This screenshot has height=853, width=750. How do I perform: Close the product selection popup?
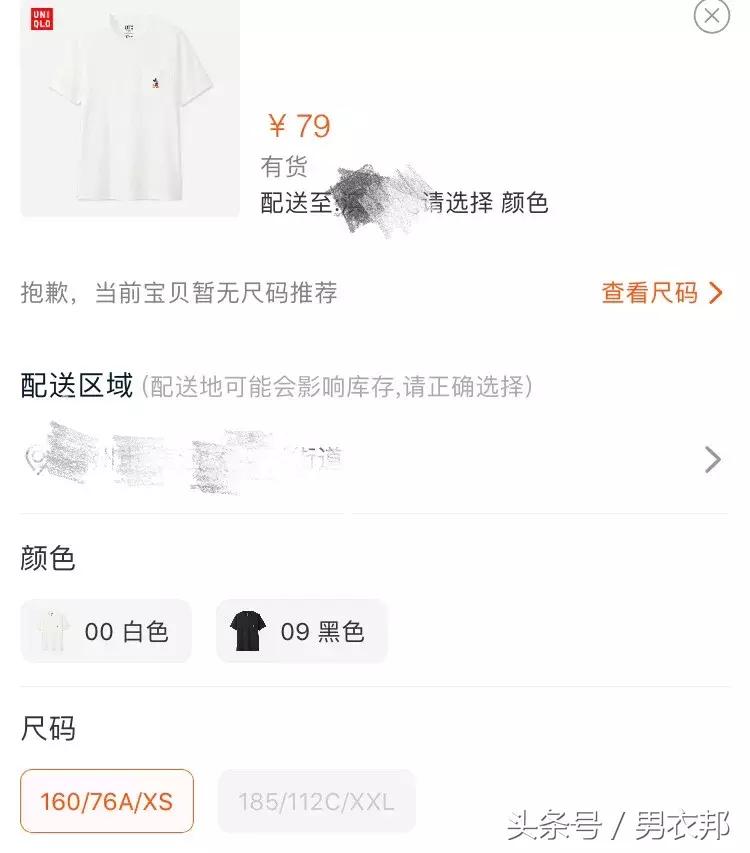(x=711, y=14)
